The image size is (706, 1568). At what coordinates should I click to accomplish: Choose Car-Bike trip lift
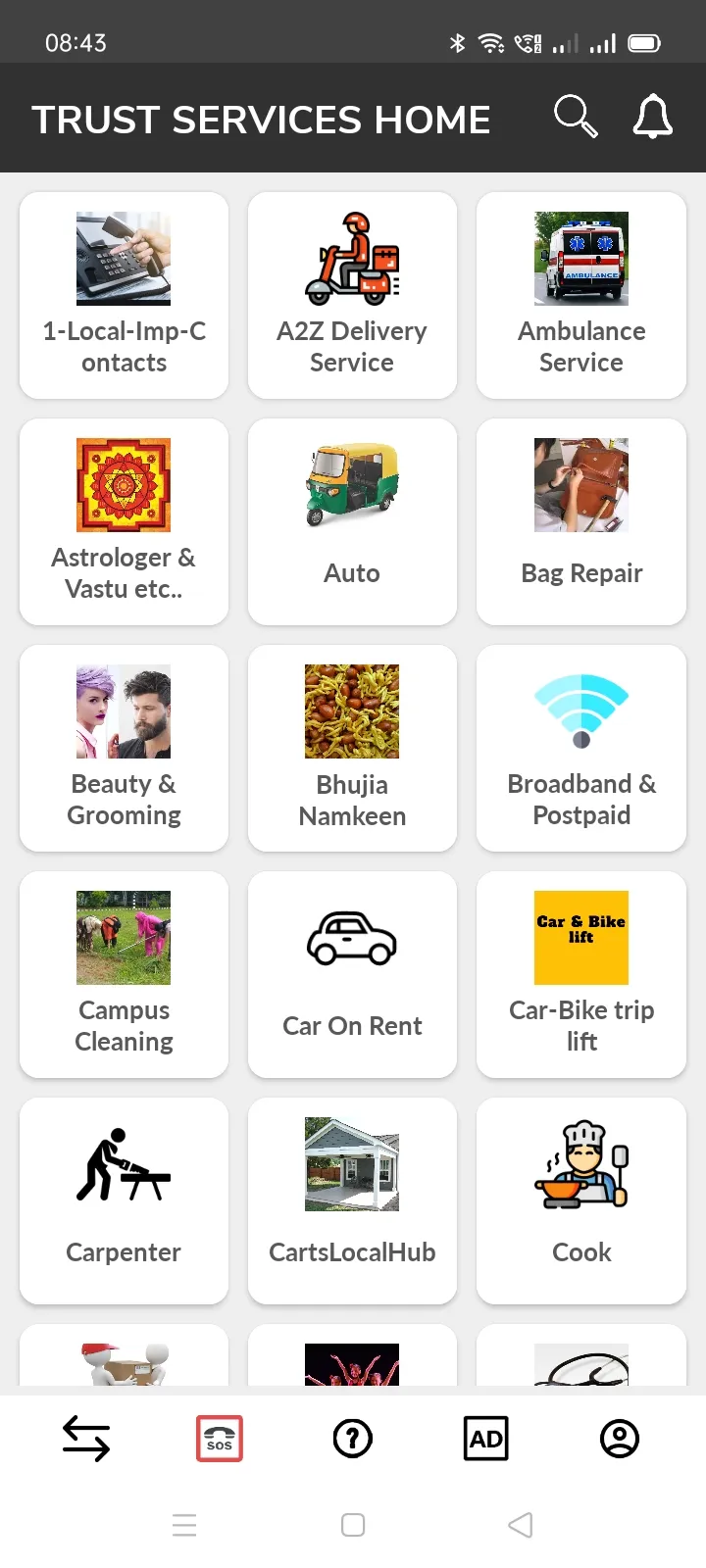(581, 974)
